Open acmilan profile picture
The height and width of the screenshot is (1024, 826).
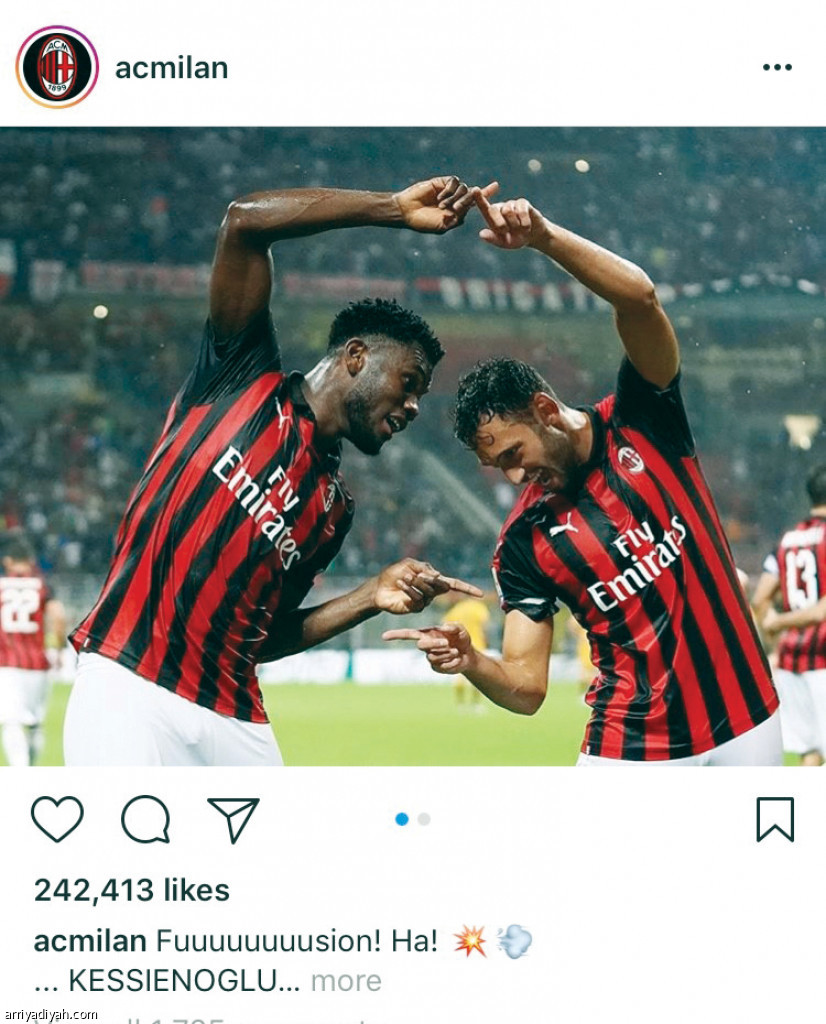click(57, 67)
